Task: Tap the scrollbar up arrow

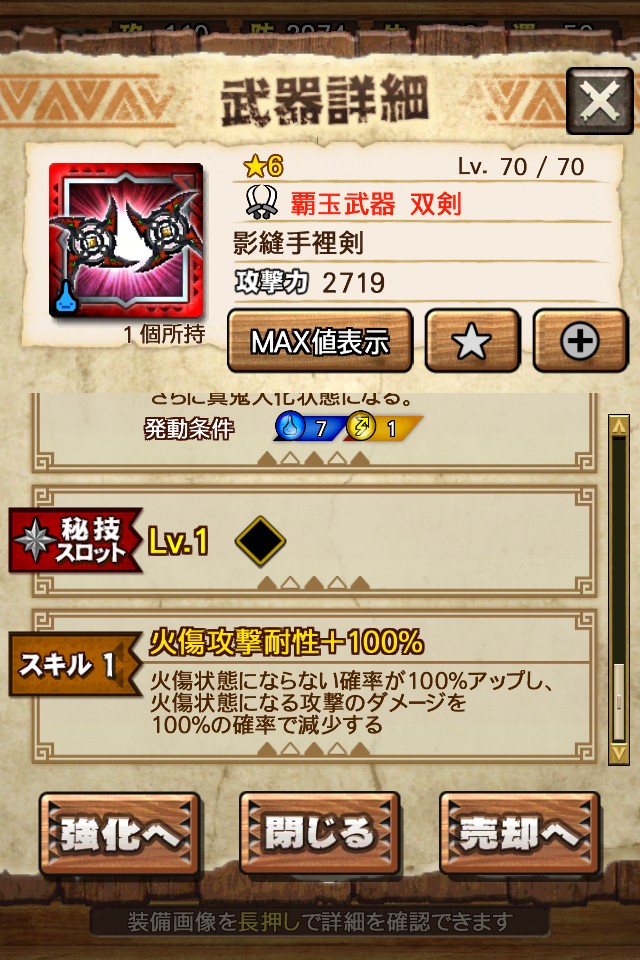Action: [x=619, y=426]
